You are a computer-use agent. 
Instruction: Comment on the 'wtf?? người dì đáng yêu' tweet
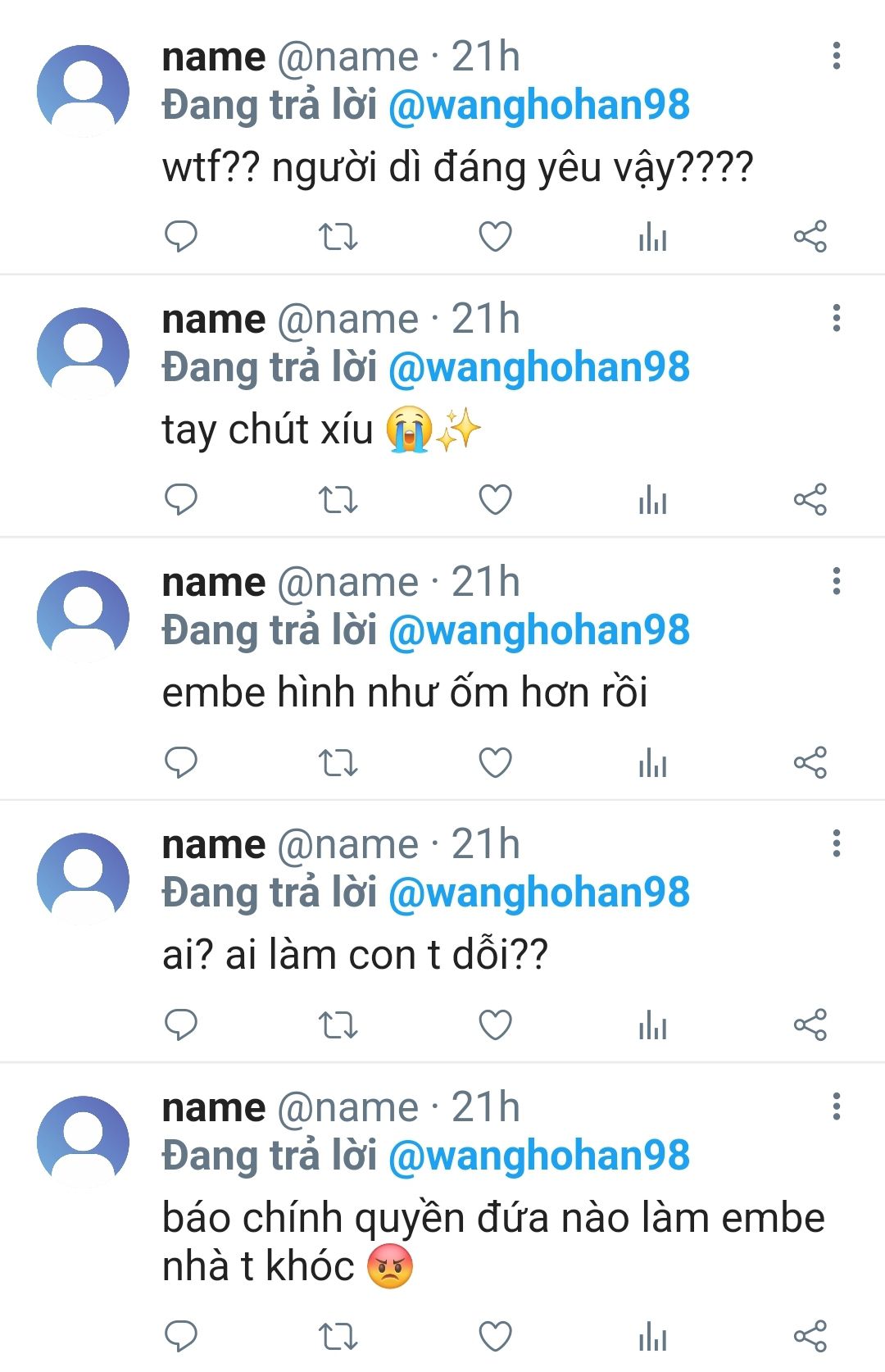[181, 237]
